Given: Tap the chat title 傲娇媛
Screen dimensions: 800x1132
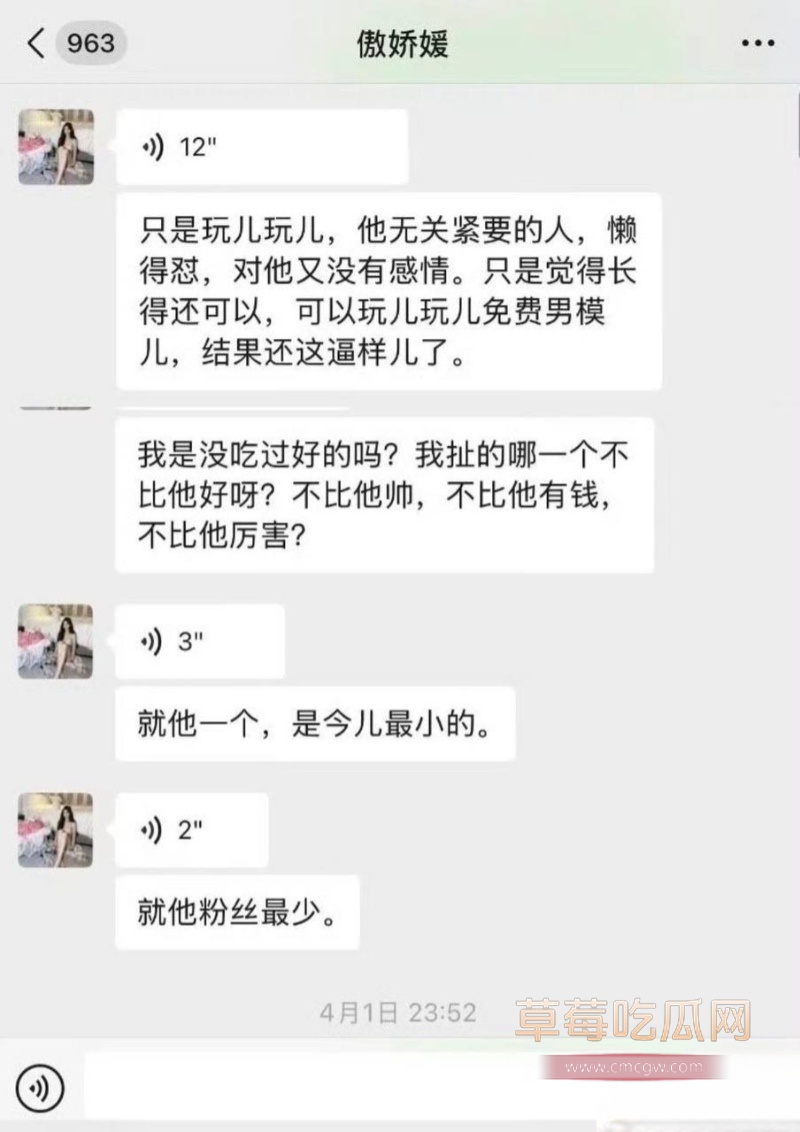Looking at the screenshot, I should tap(398, 42).
